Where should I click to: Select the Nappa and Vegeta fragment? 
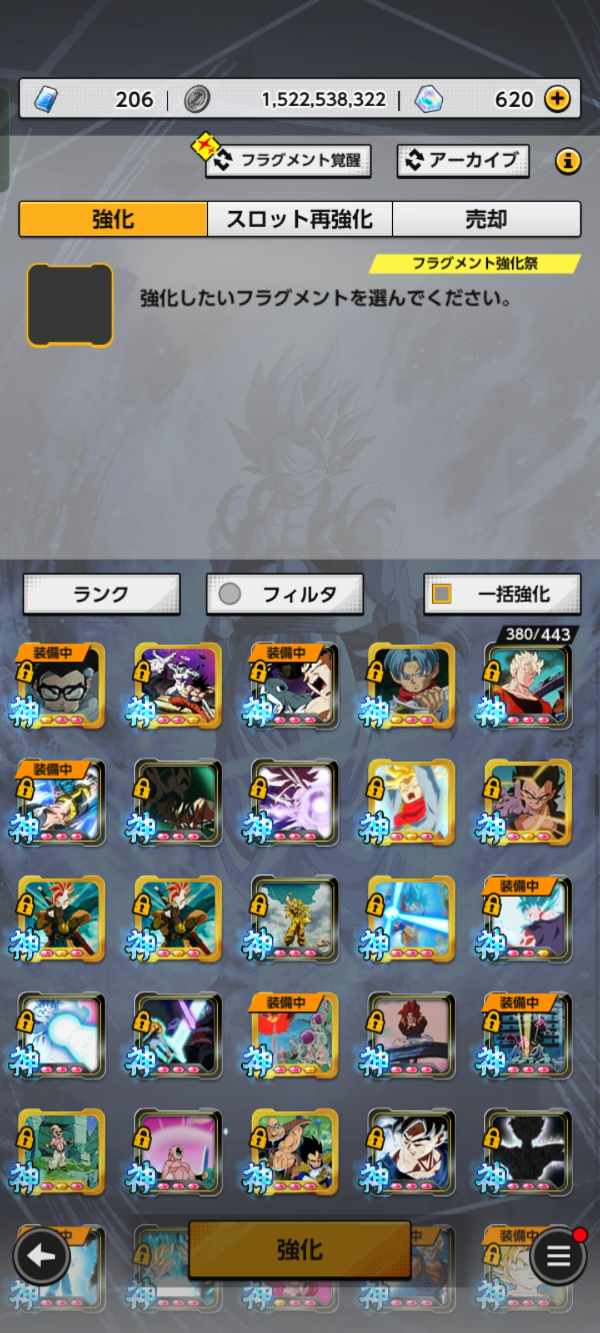click(x=294, y=1150)
